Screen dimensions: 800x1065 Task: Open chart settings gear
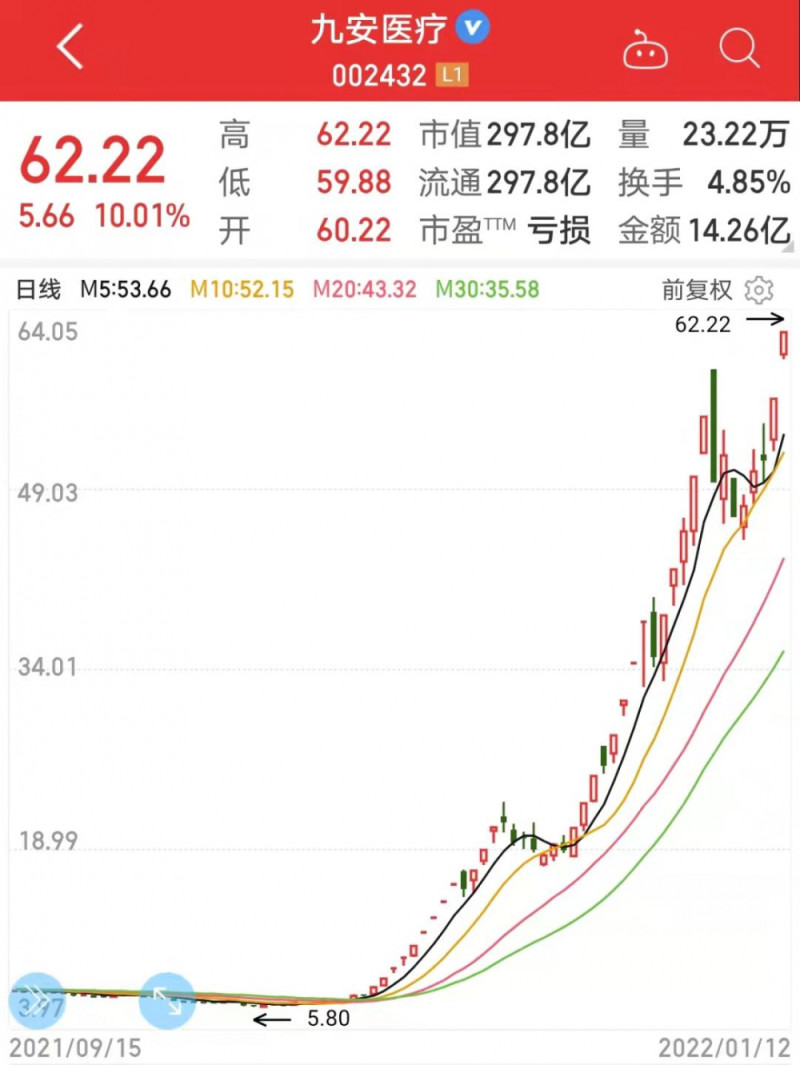(x=760, y=290)
